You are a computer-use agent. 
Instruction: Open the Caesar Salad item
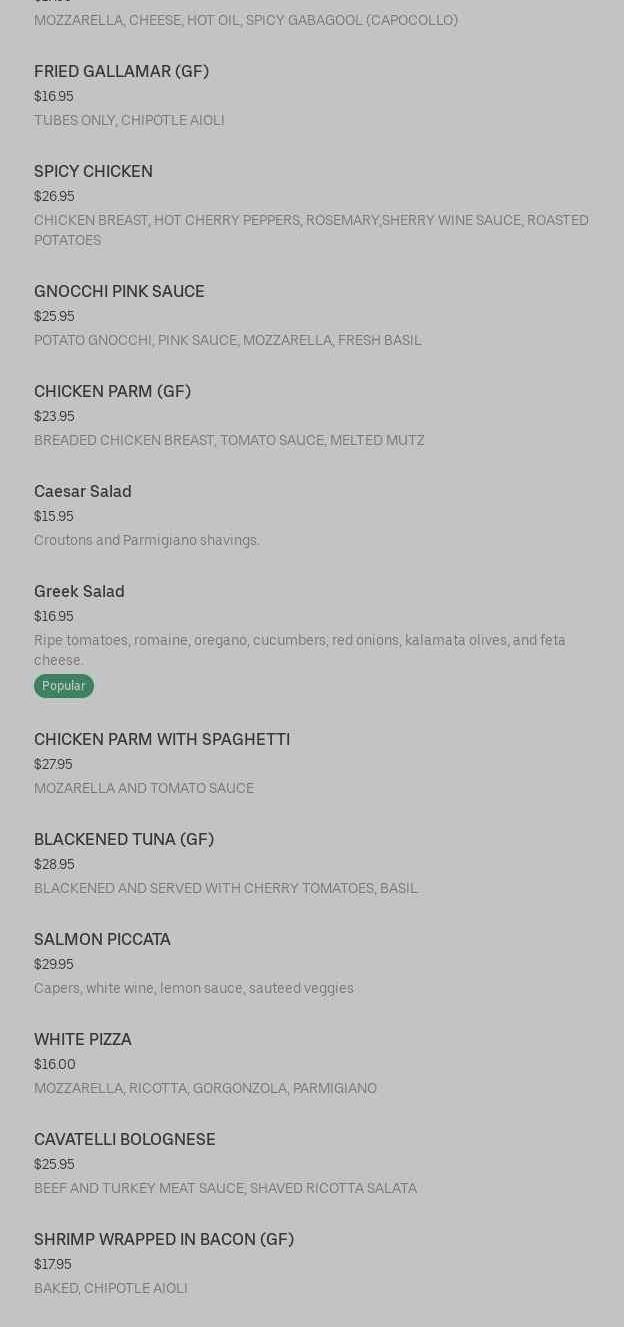tap(83, 492)
